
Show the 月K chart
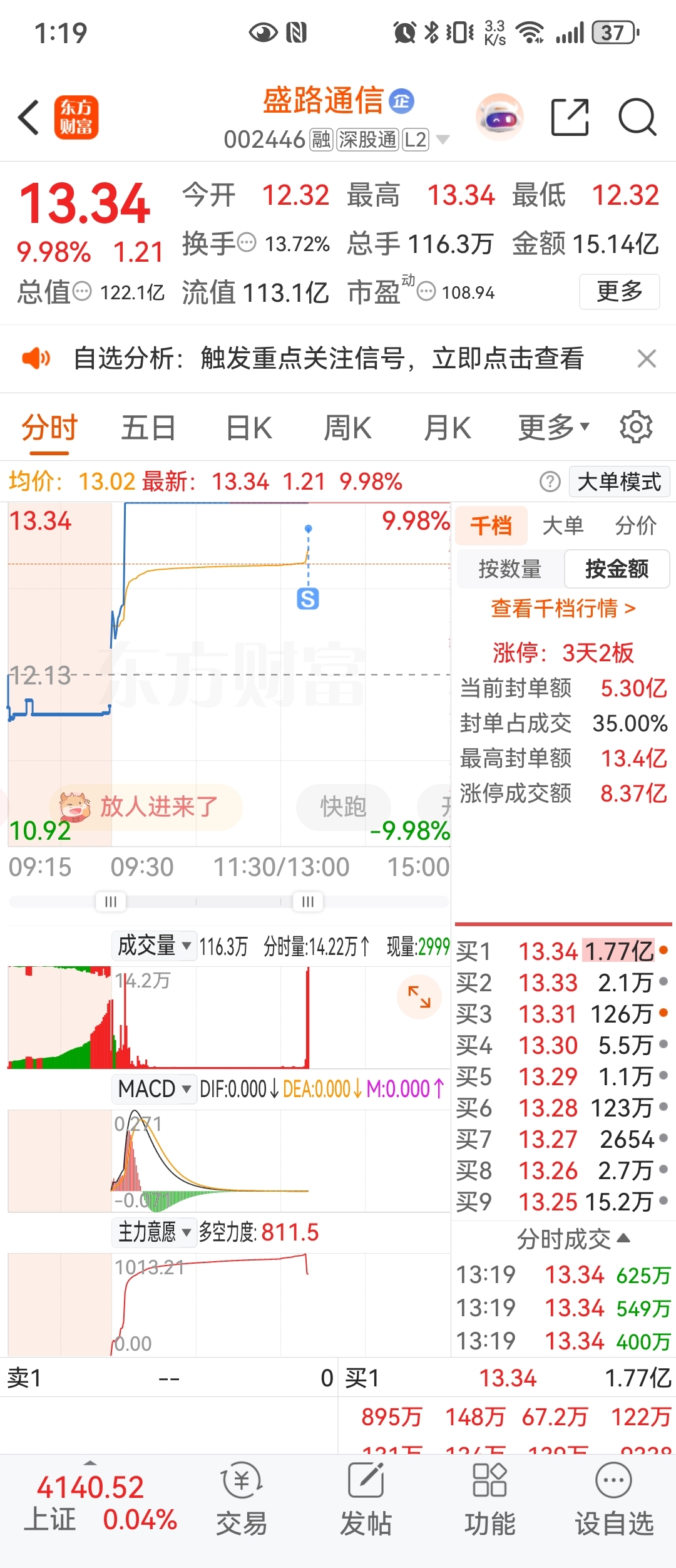447,428
